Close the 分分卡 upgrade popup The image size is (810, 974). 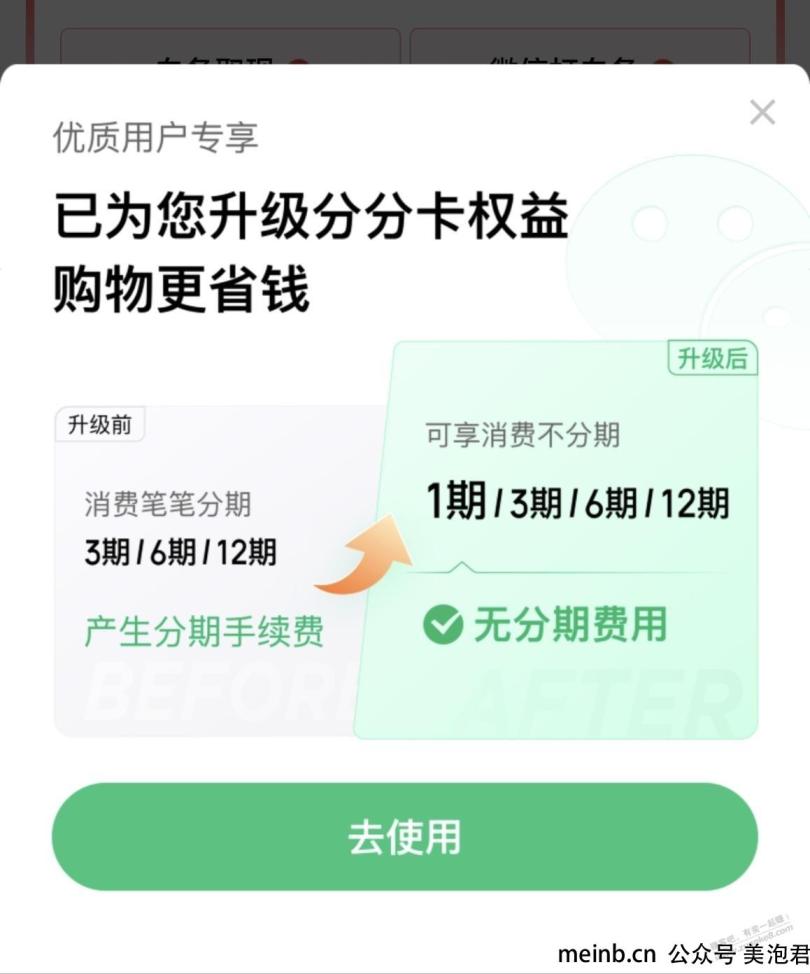[762, 112]
